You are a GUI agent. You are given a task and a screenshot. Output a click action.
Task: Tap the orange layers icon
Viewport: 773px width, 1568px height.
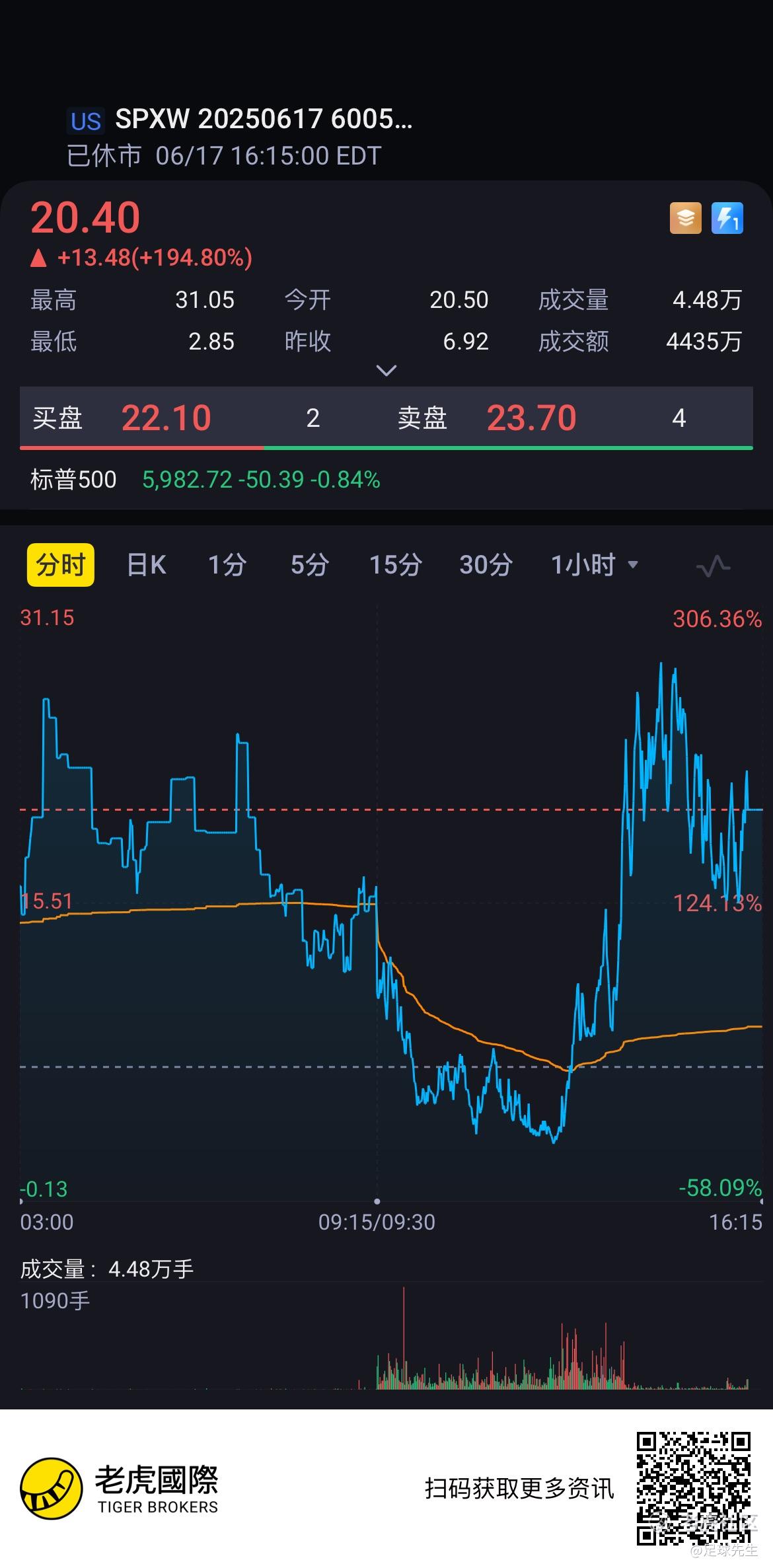coord(686,218)
